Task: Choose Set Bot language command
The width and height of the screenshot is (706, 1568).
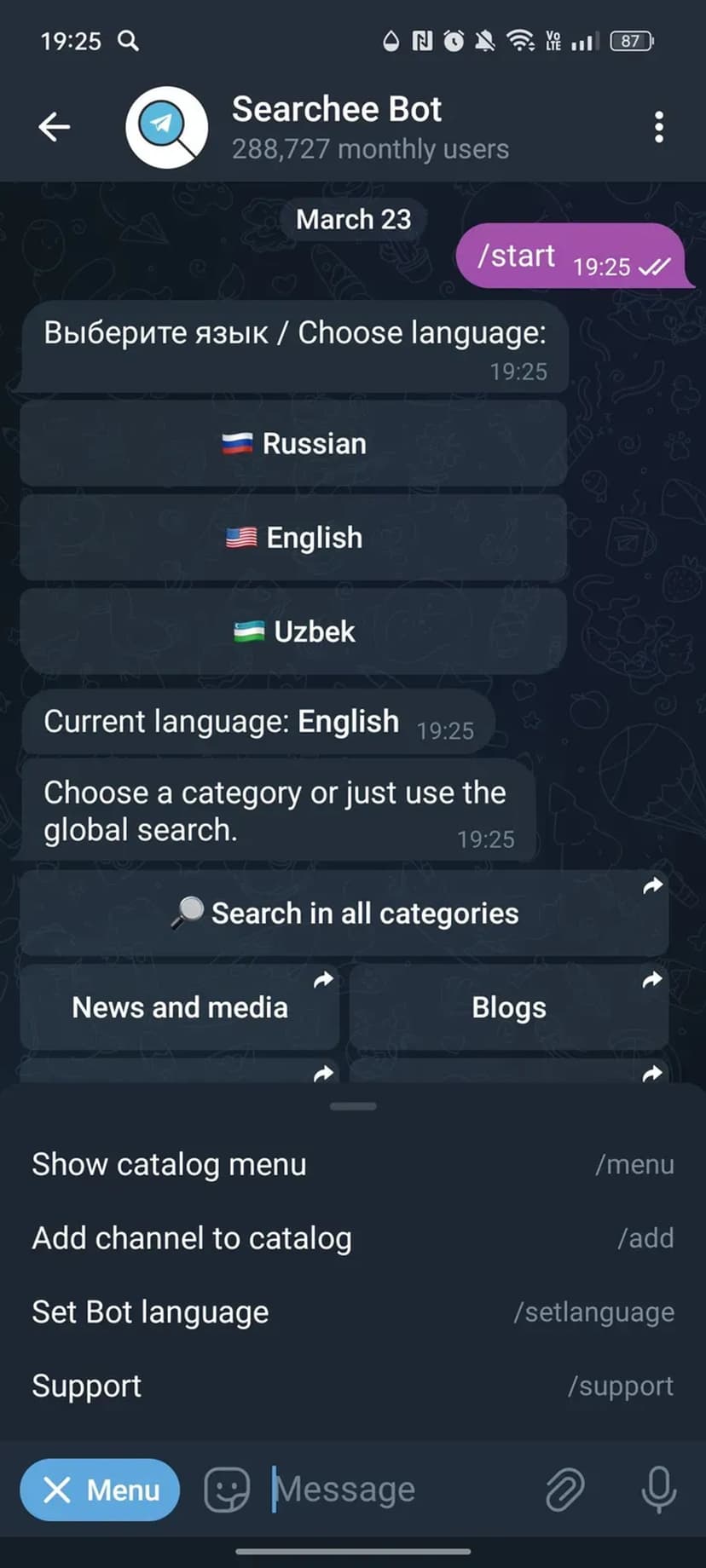Action: 353,1312
